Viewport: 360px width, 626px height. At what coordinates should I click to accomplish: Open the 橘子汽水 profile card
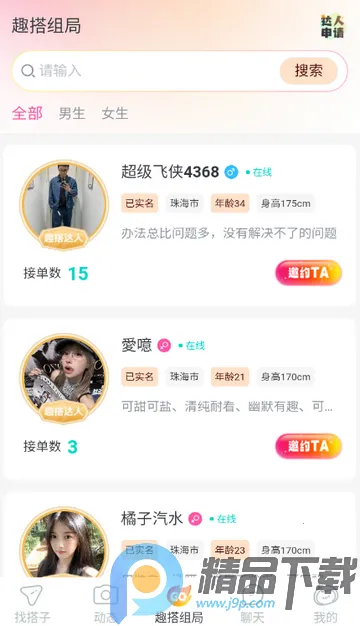coord(180,535)
